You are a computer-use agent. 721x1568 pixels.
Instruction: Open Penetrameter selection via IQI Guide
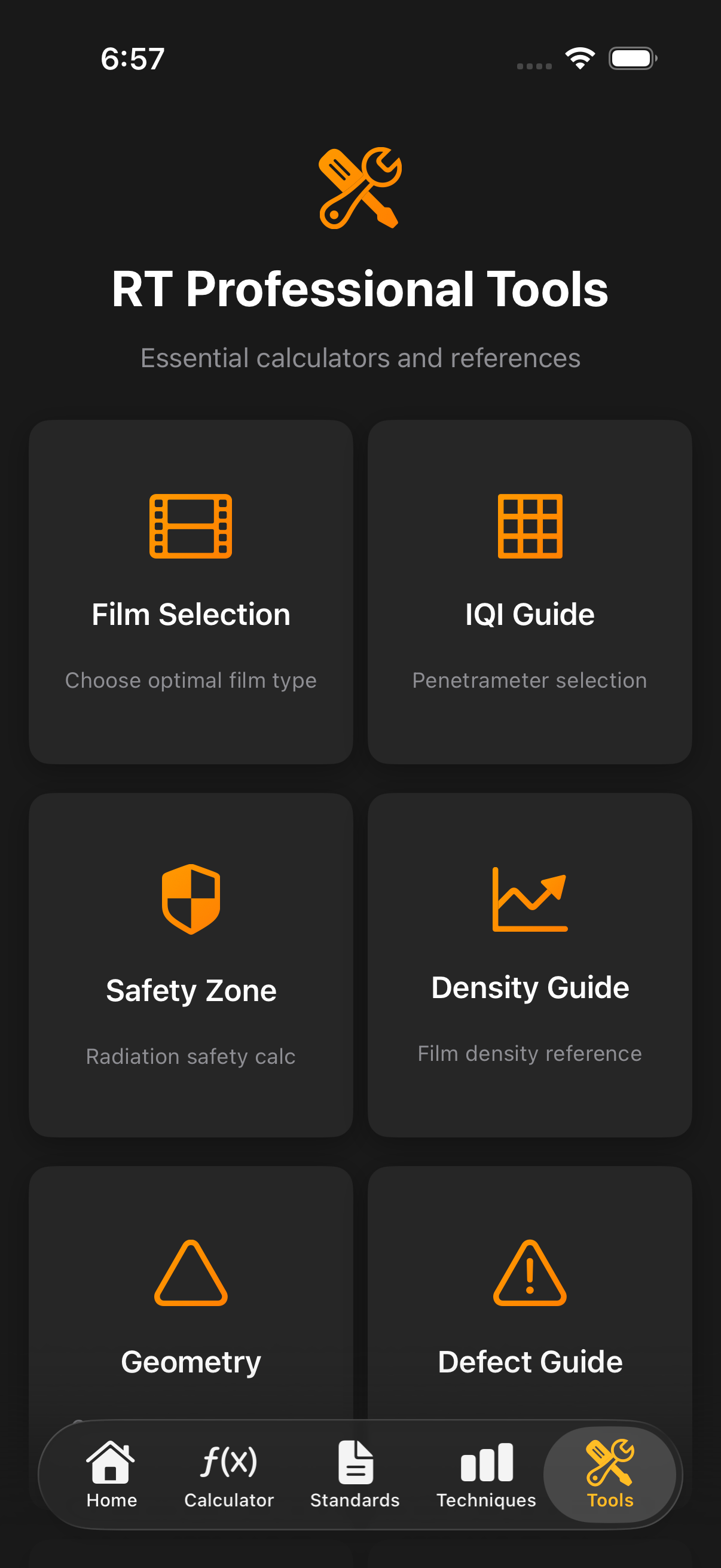529,590
